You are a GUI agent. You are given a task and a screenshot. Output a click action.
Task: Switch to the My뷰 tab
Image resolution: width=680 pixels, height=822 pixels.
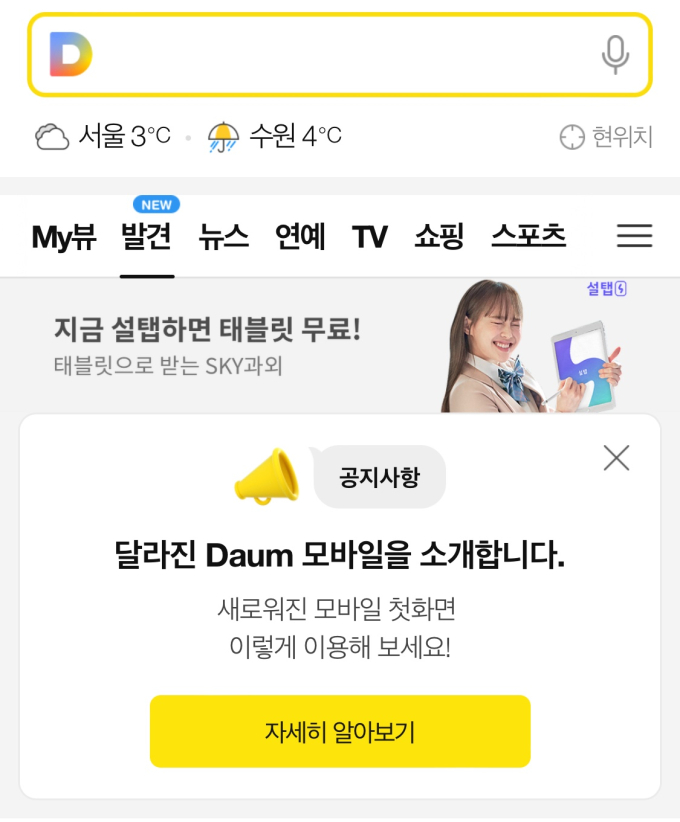click(x=64, y=237)
